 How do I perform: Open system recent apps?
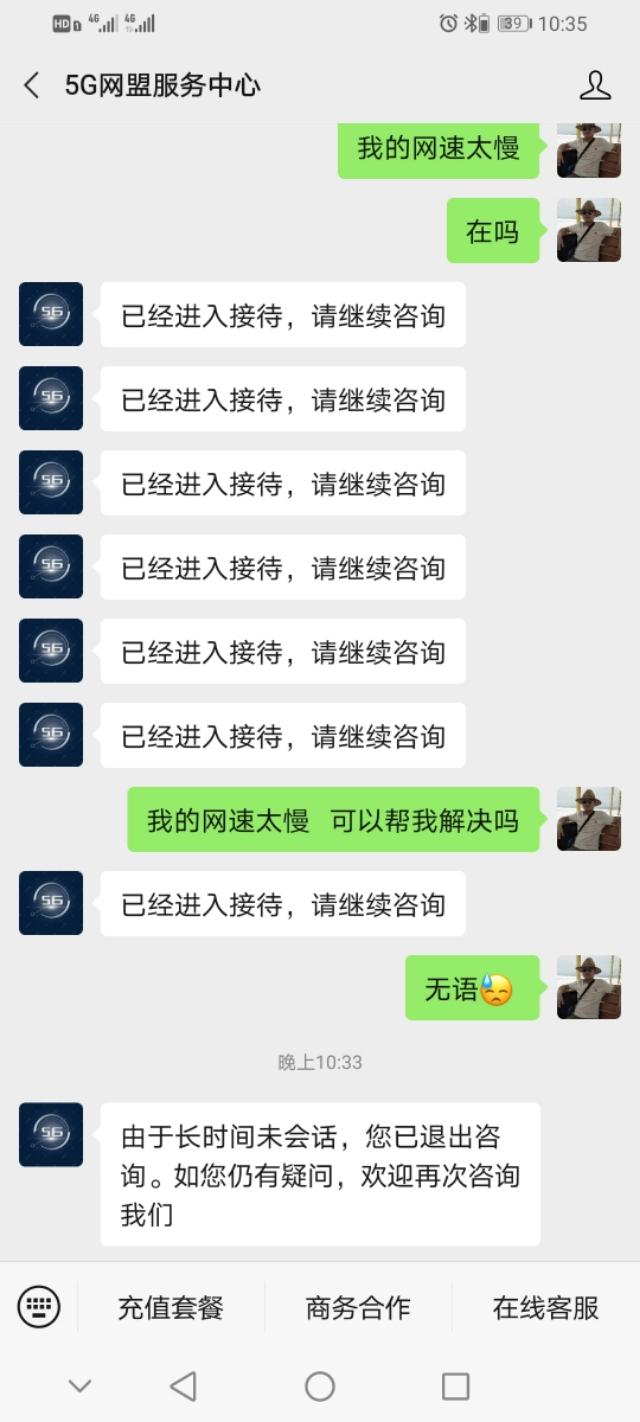(x=455, y=1386)
